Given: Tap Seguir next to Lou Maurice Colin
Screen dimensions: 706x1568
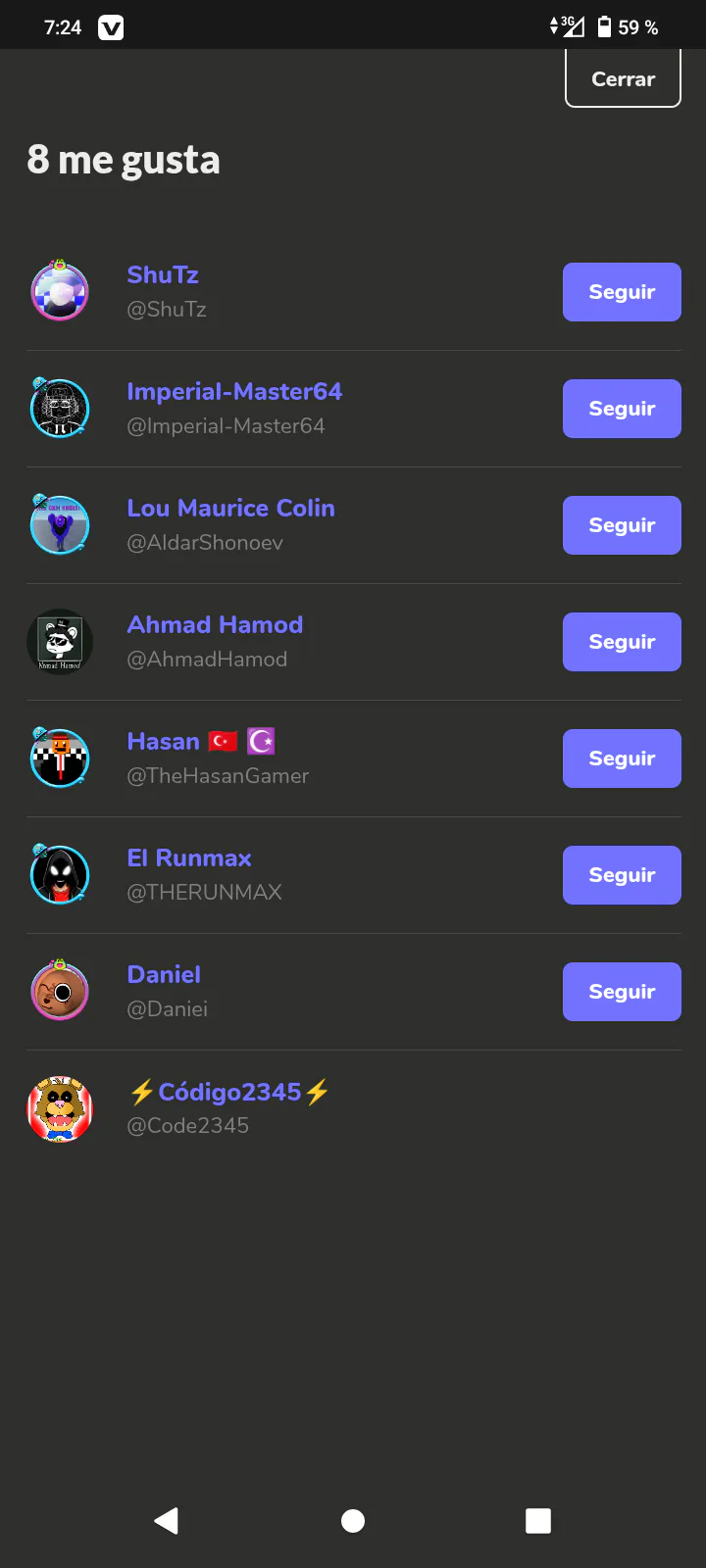Looking at the screenshot, I should [x=622, y=525].
